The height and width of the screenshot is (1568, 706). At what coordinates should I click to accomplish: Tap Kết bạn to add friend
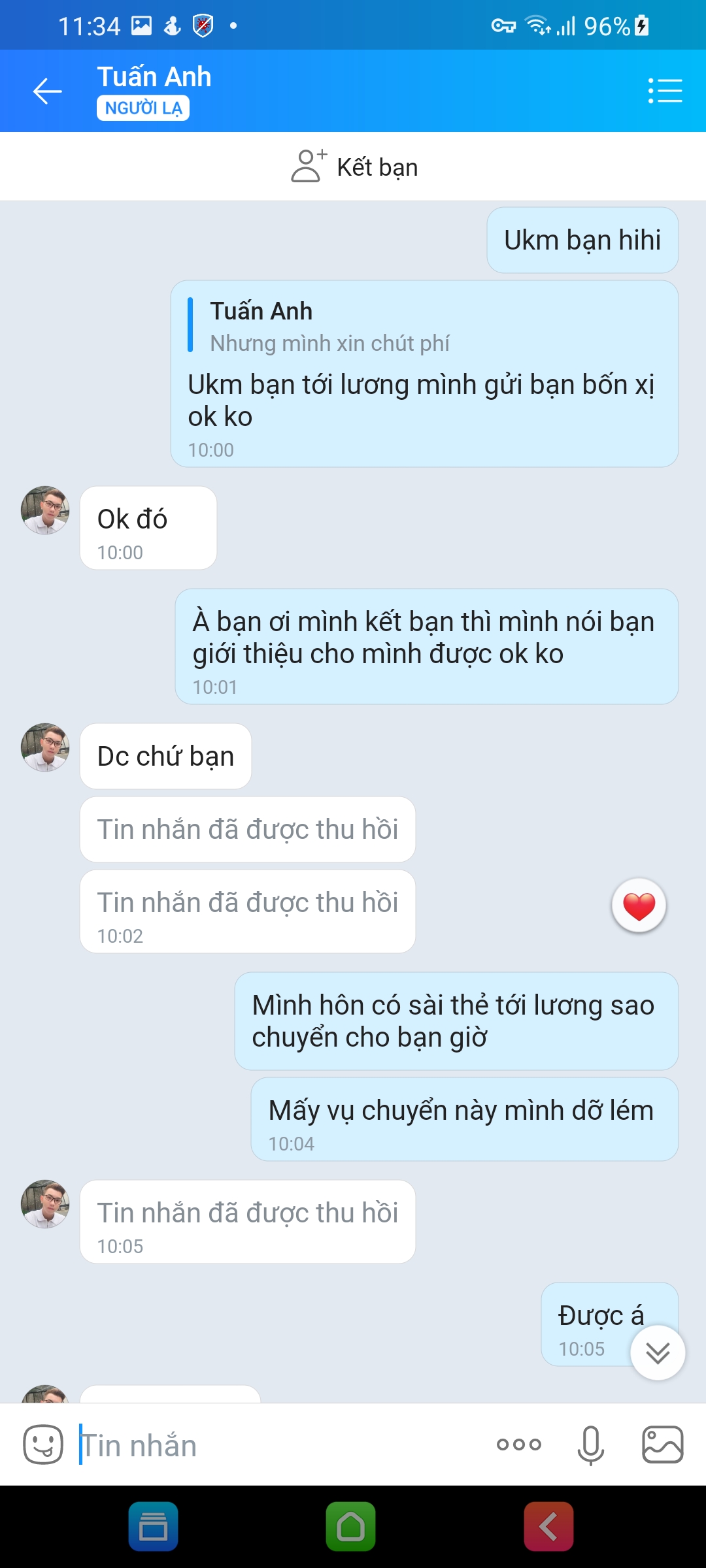tap(354, 167)
